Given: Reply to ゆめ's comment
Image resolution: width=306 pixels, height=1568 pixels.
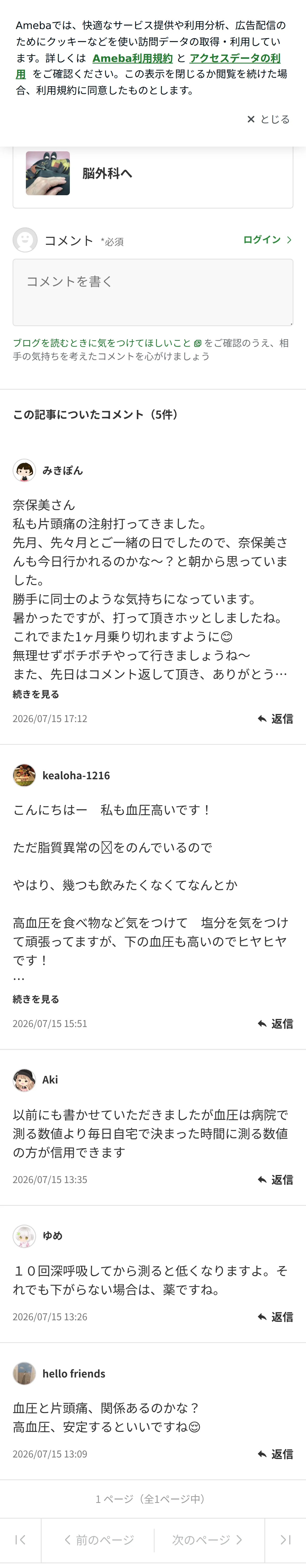Looking at the screenshot, I should [x=275, y=1317].
